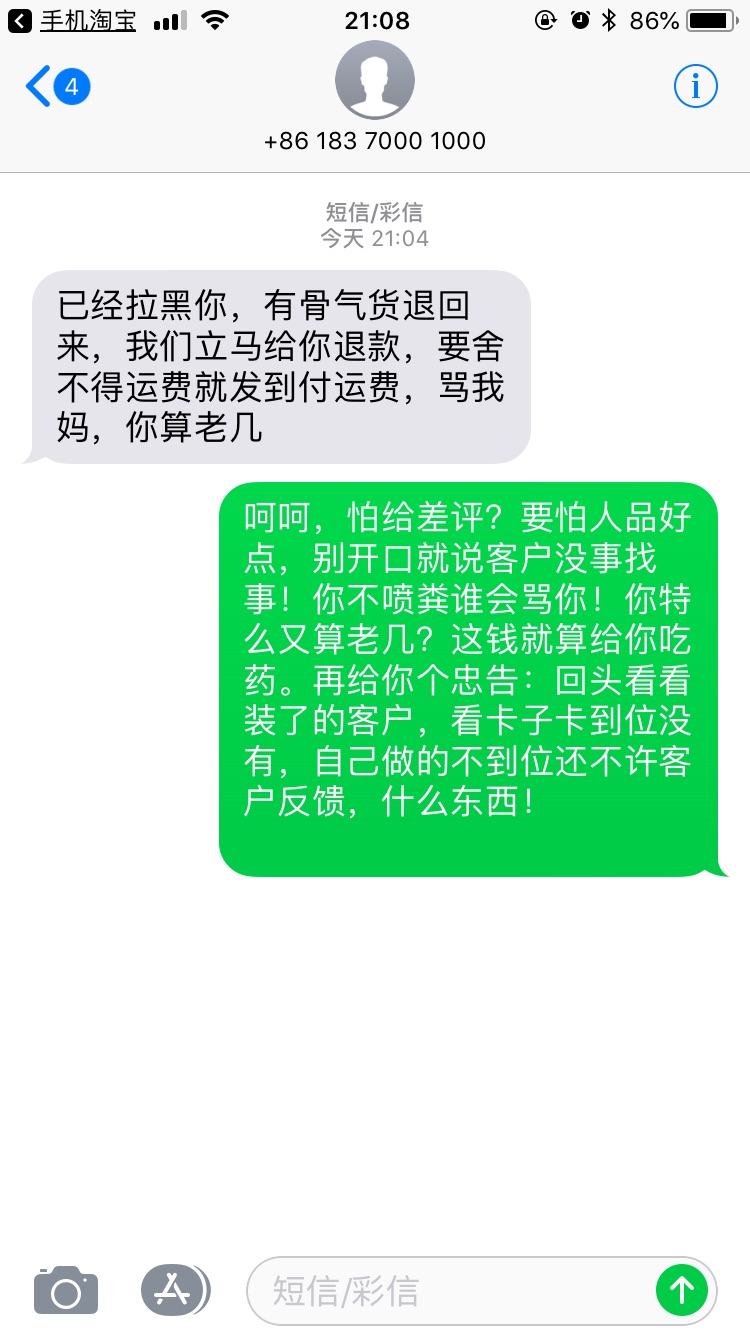750x1334 pixels.
Task: Open contact details info icon
Action: coord(695,88)
